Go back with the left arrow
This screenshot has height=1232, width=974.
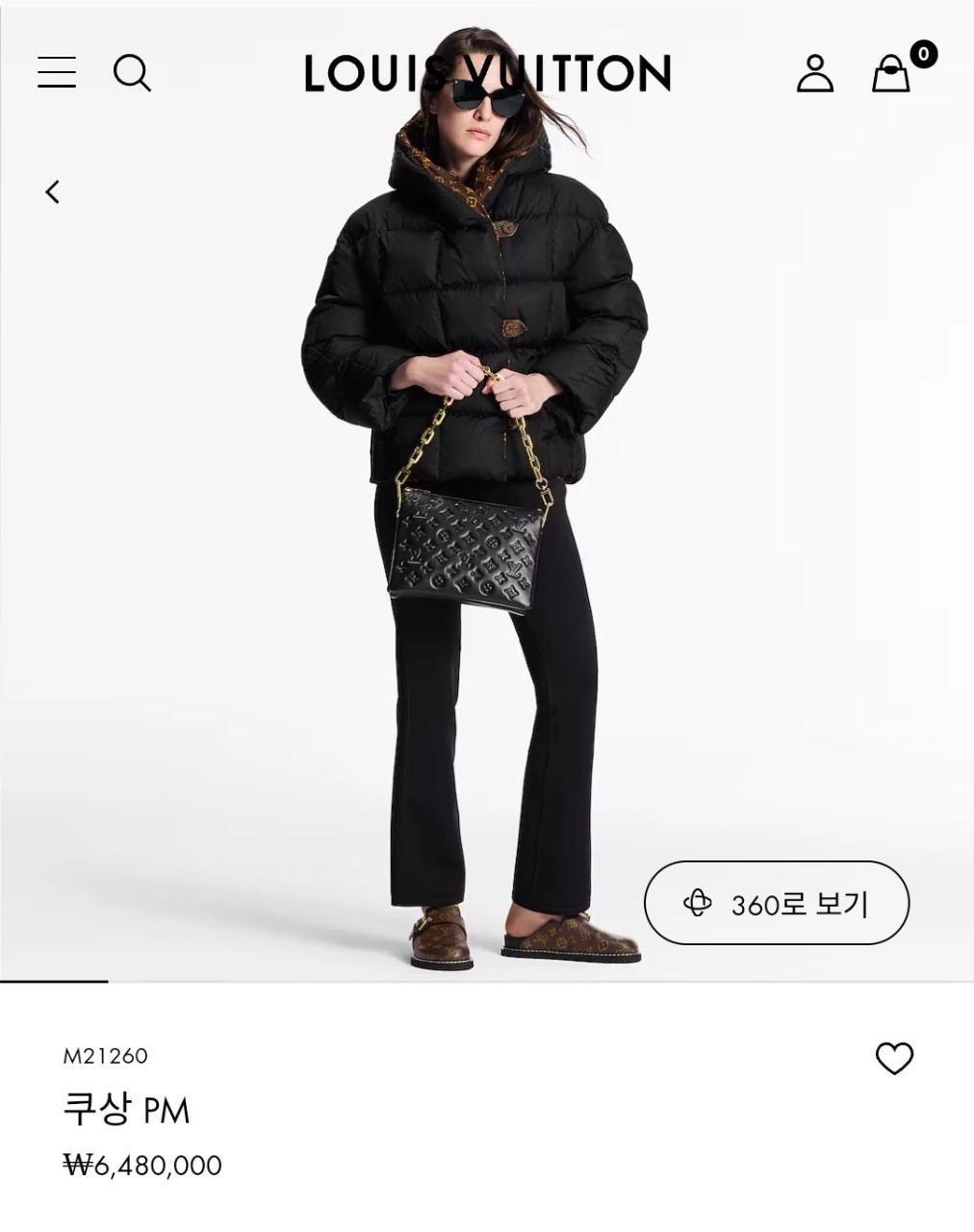click(x=53, y=192)
